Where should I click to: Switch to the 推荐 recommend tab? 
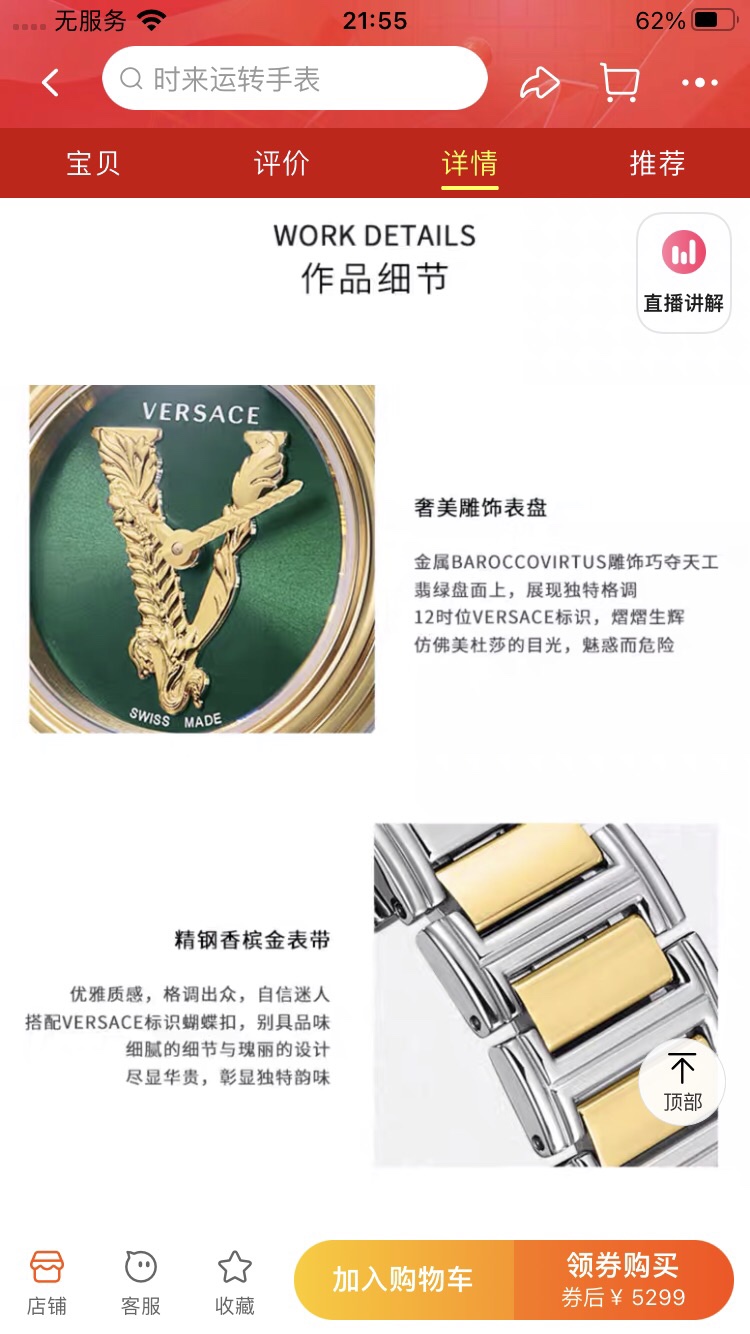[x=658, y=163]
